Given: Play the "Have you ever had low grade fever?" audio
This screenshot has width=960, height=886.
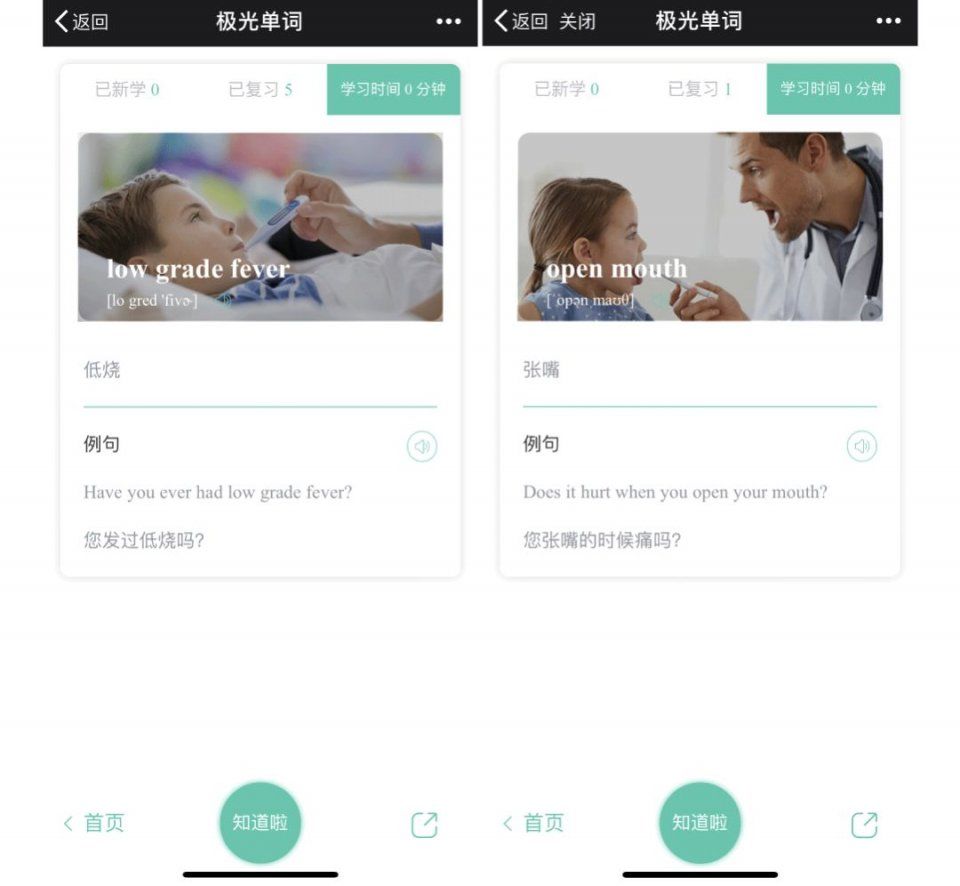Looking at the screenshot, I should 422,447.
